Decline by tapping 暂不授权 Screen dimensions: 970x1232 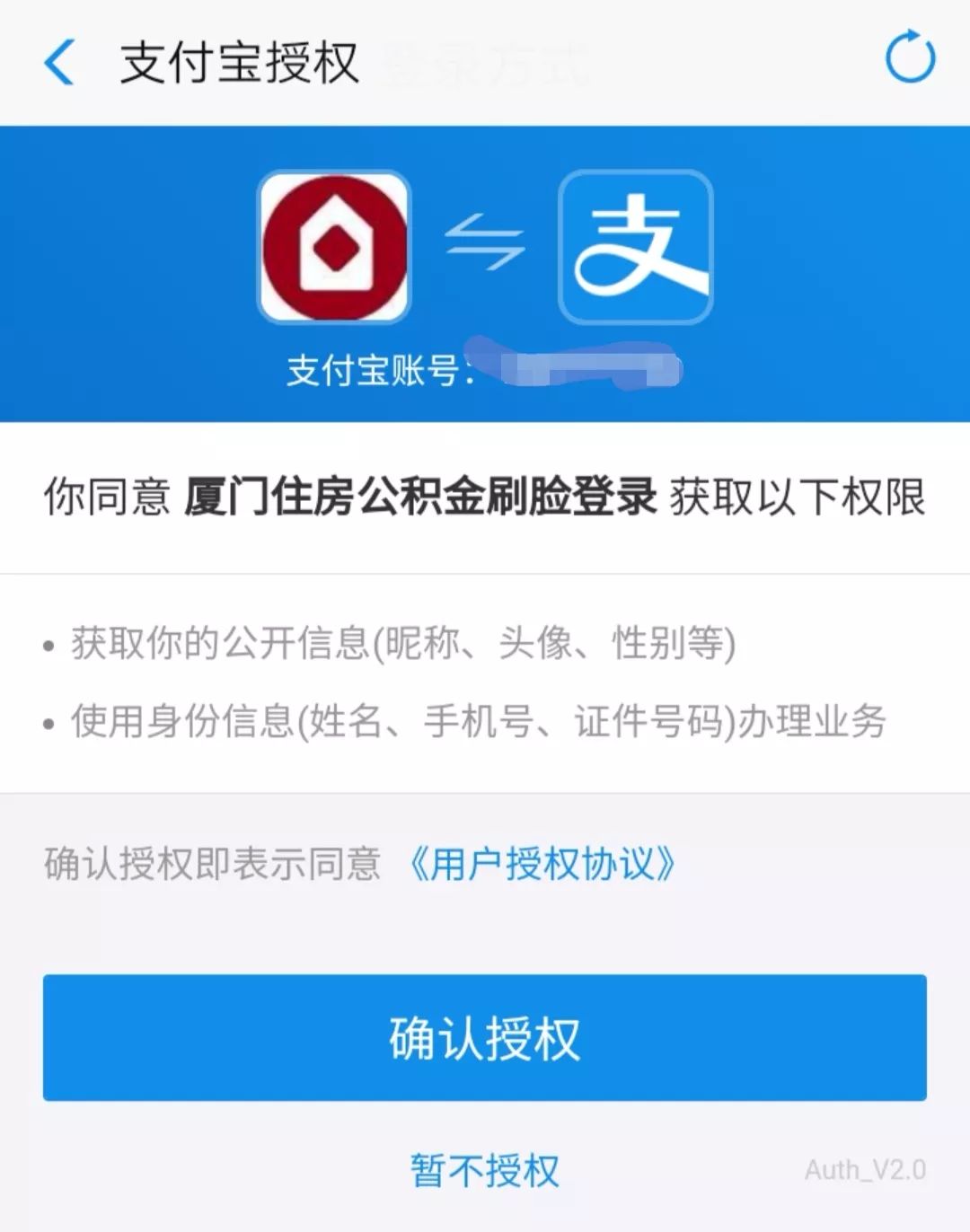tap(485, 1170)
